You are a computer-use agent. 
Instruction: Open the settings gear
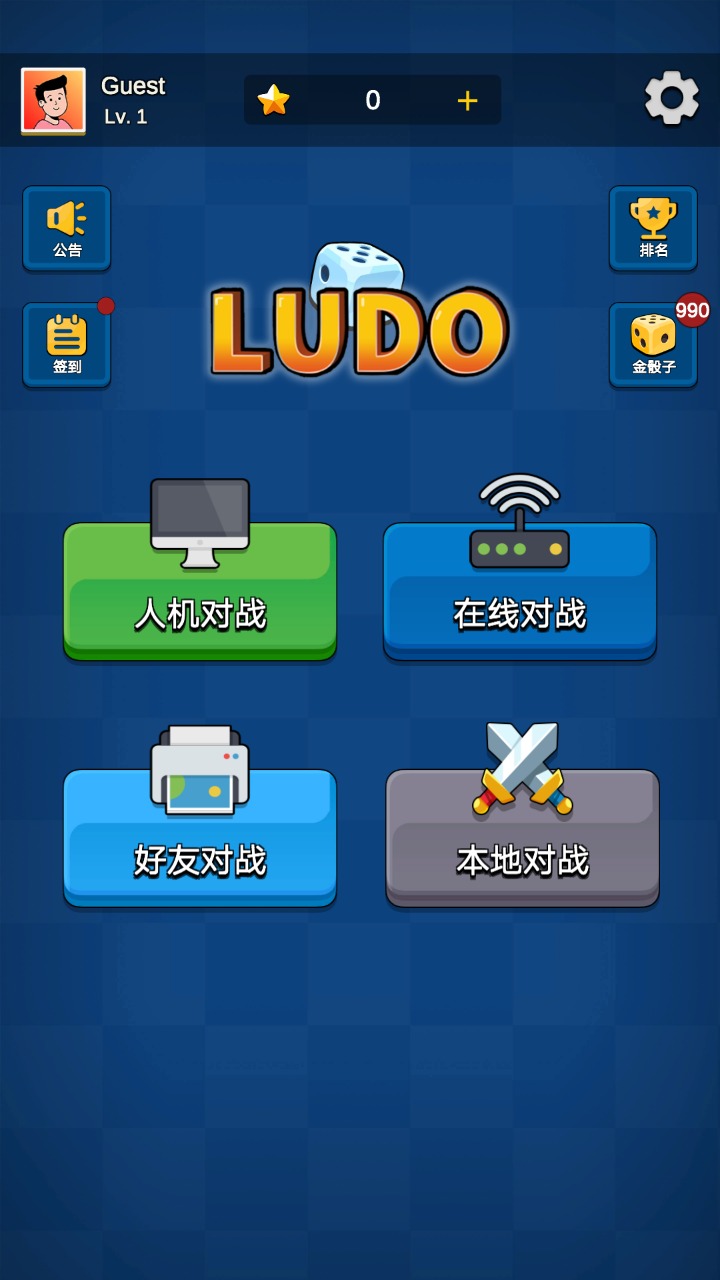coord(670,97)
